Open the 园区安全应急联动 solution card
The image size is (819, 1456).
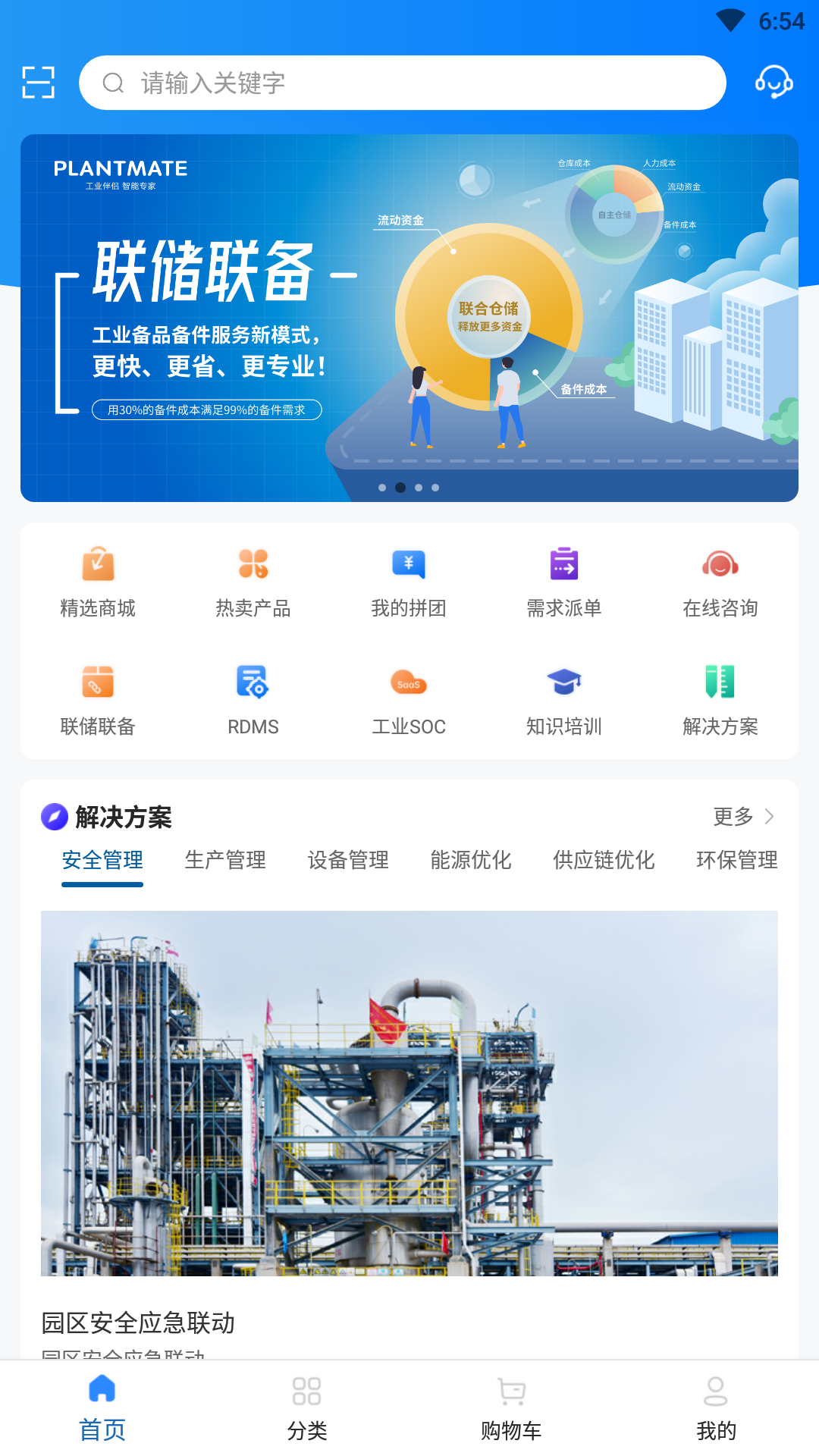coord(409,1122)
